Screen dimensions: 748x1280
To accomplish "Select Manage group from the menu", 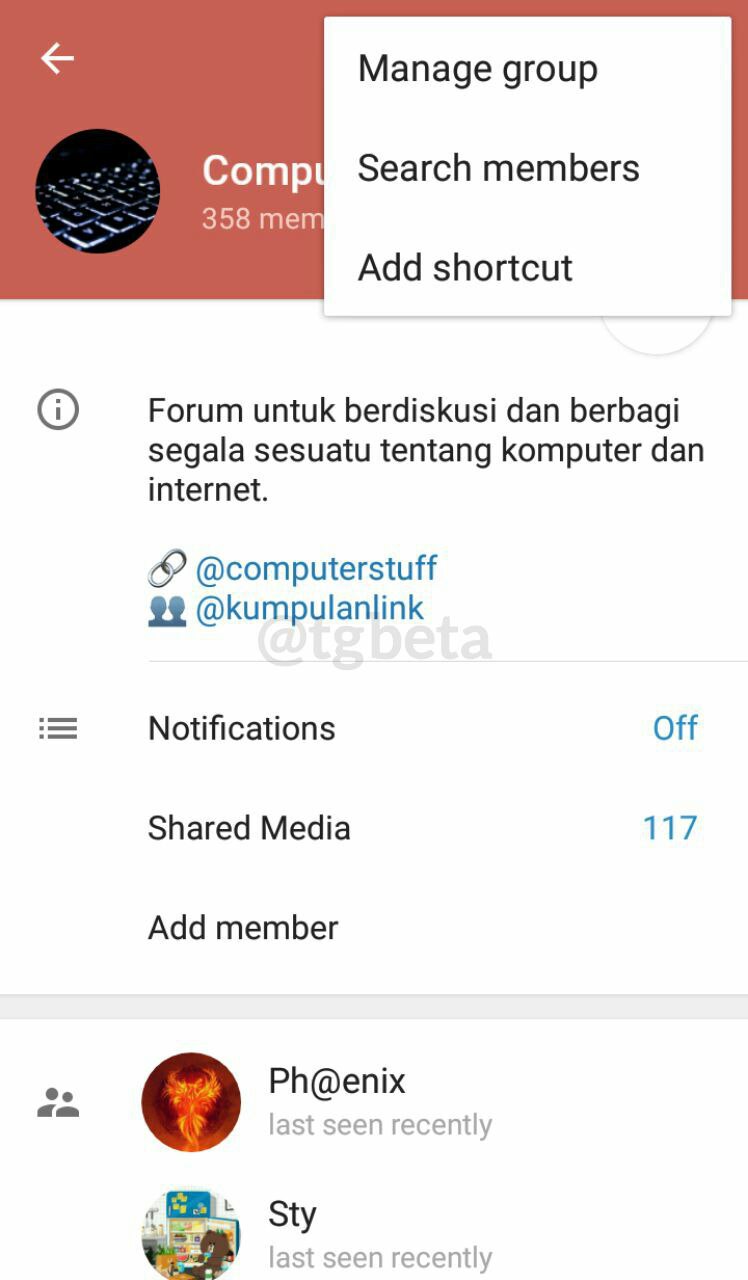I will [x=477, y=69].
